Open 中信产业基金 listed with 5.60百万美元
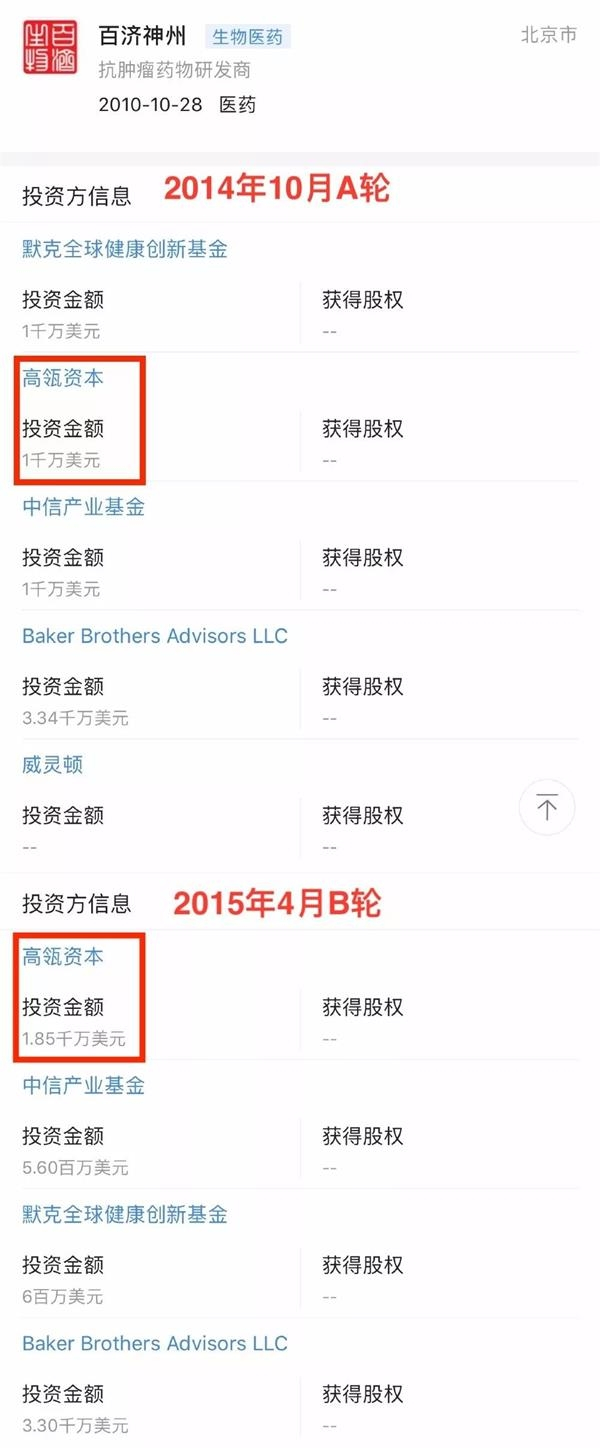This screenshot has height=1448, width=600. pyautogui.click(x=84, y=1086)
